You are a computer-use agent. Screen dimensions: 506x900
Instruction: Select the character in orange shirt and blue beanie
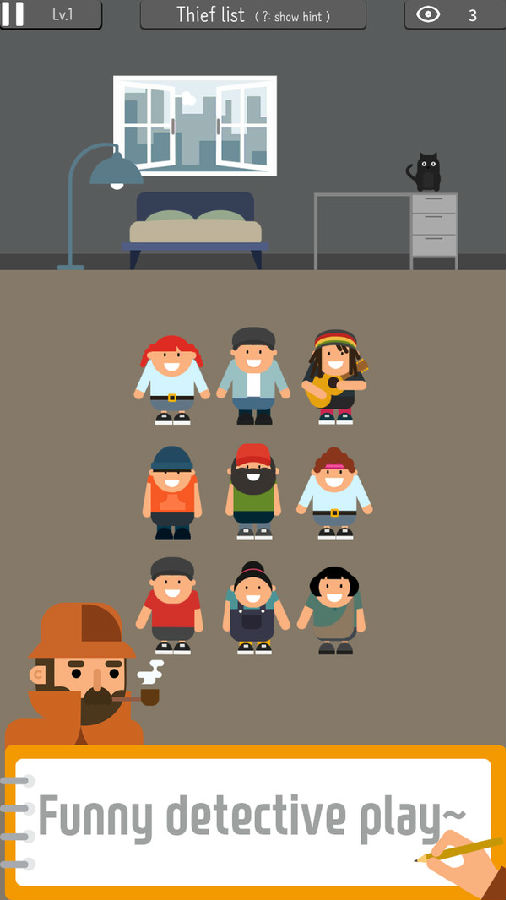click(x=172, y=493)
